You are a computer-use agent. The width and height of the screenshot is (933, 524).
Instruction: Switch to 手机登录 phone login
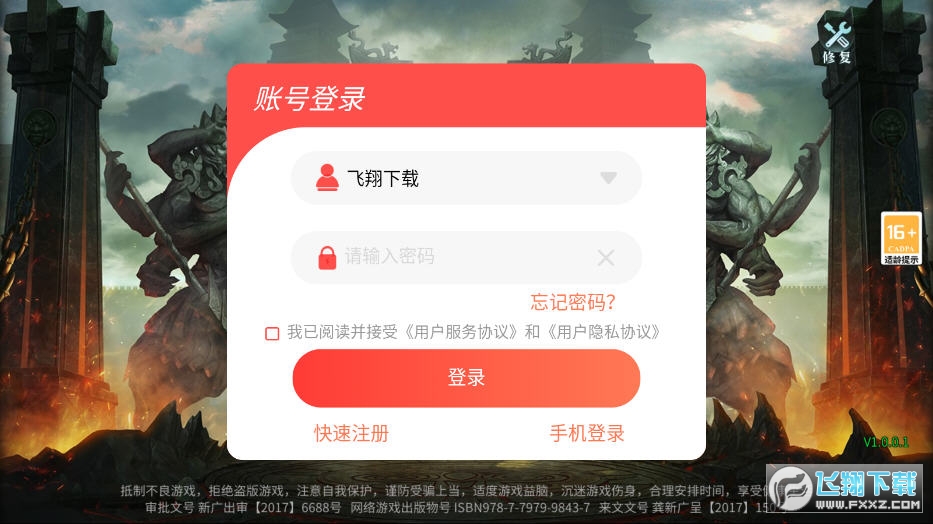tap(587, 433)
